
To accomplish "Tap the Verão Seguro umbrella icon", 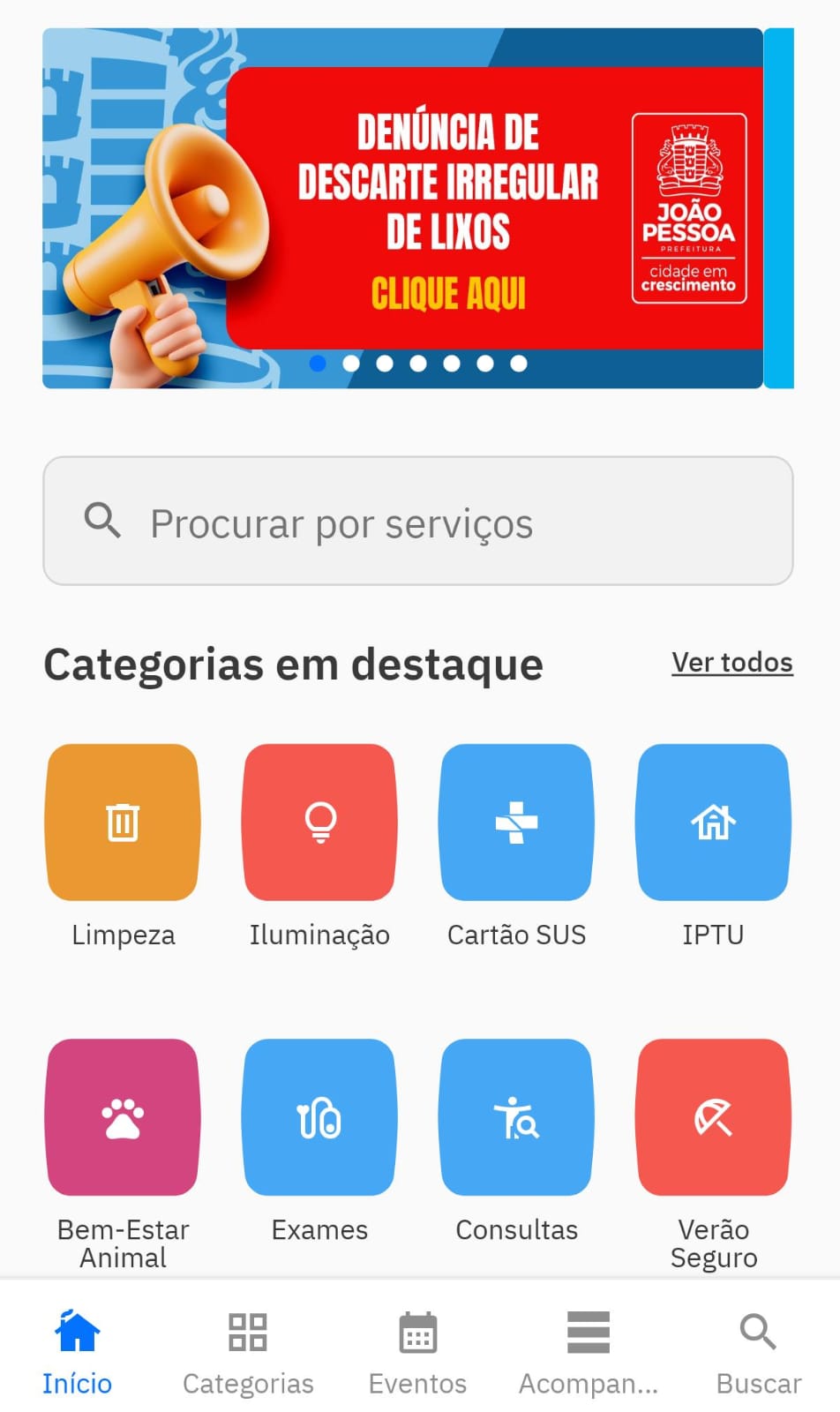I will pyautogui.click(x=713, y=1116).
